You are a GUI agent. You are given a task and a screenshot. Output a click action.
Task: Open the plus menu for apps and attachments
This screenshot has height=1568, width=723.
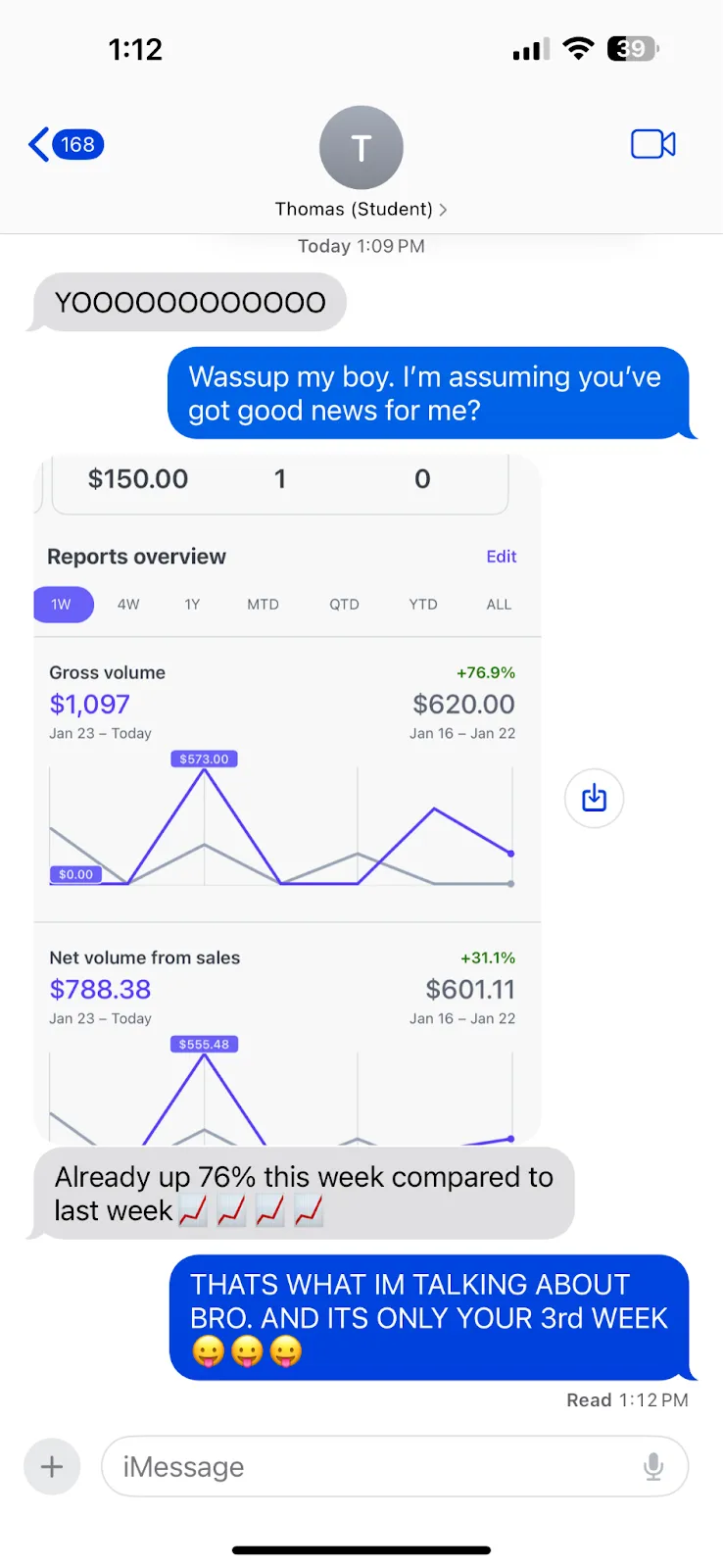pyautogui.click(x=52, y=1466)
